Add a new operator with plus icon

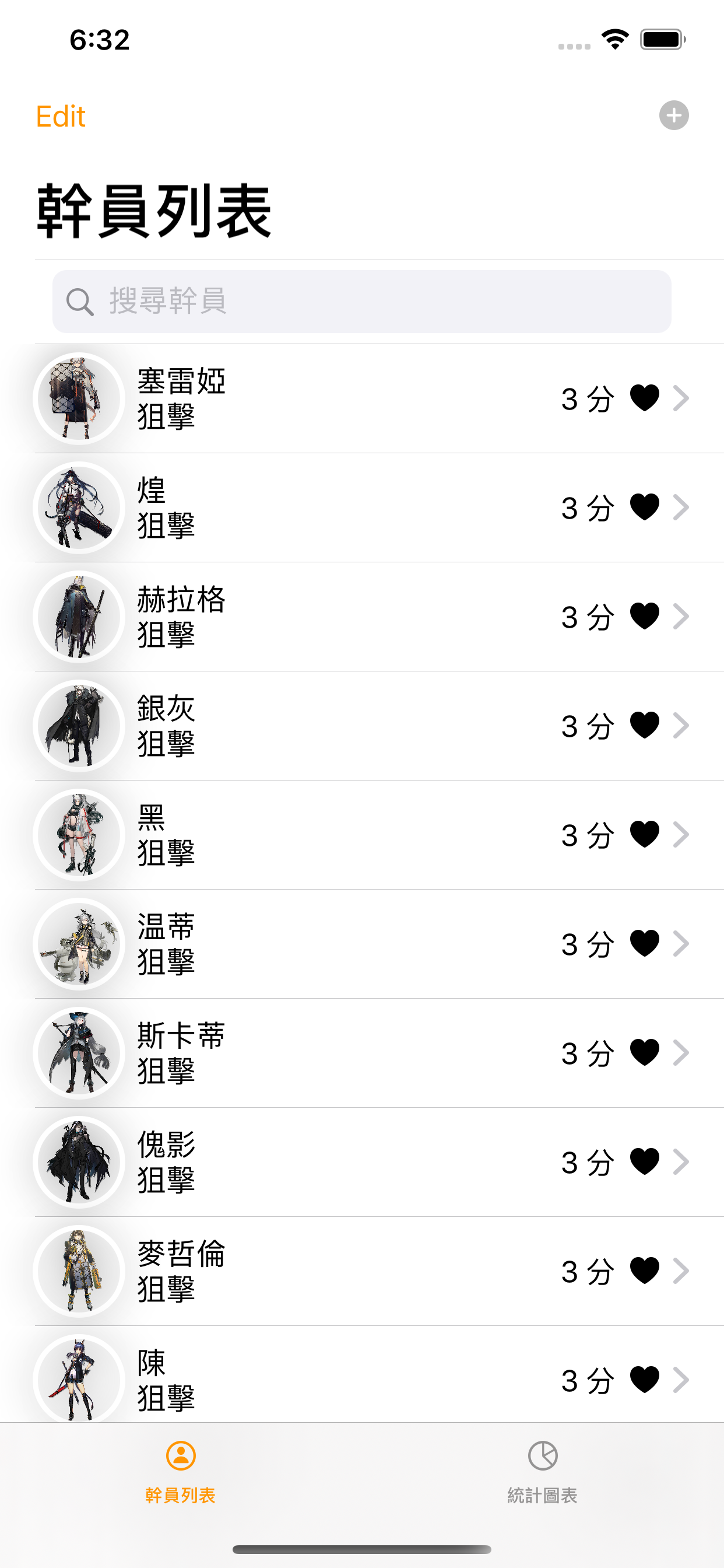[x=673, y=115]
